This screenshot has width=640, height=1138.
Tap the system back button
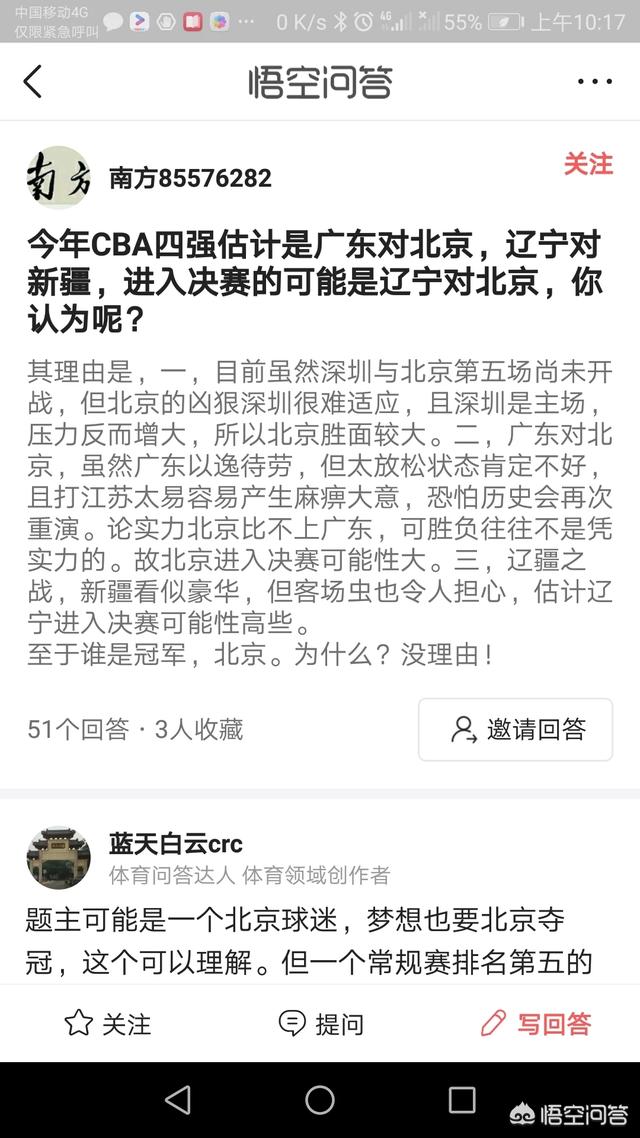point(178,1100)
